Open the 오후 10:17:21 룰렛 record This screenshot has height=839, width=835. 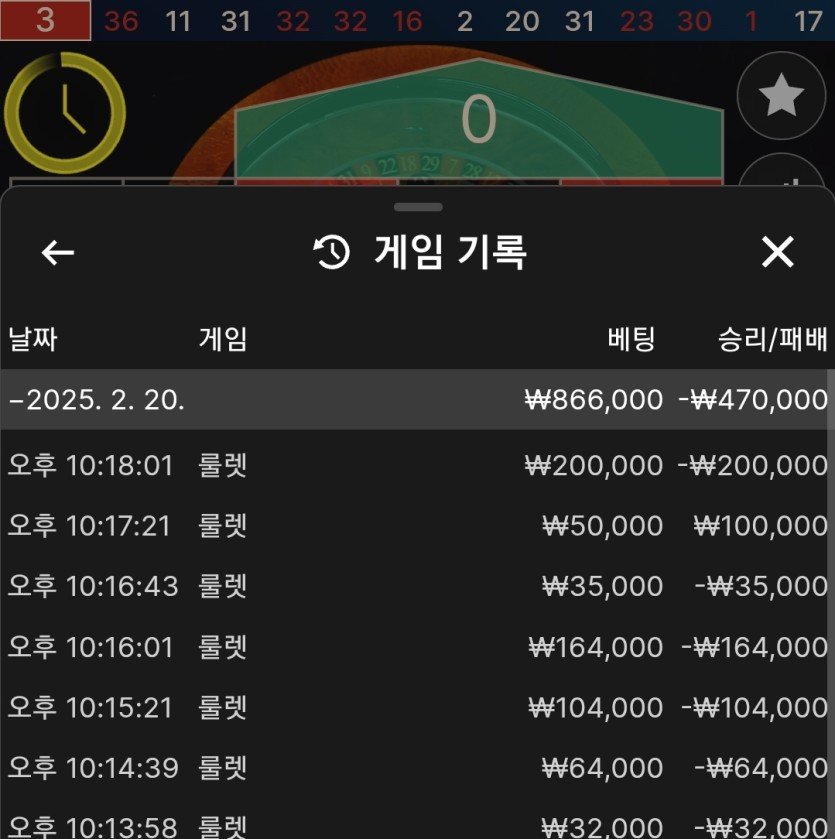(415, 525)
